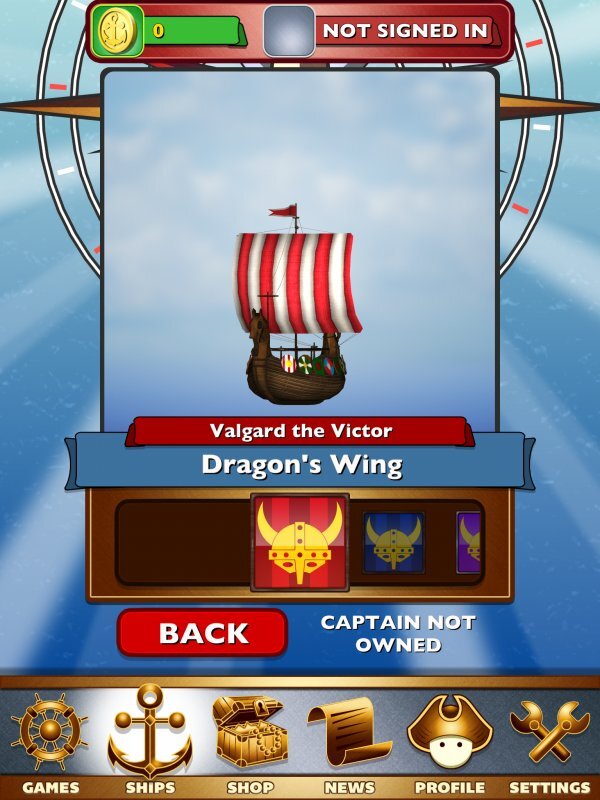Screen dimensions: 600x800
Task: Select the purple viking captain card
Action: coord(468,543)
